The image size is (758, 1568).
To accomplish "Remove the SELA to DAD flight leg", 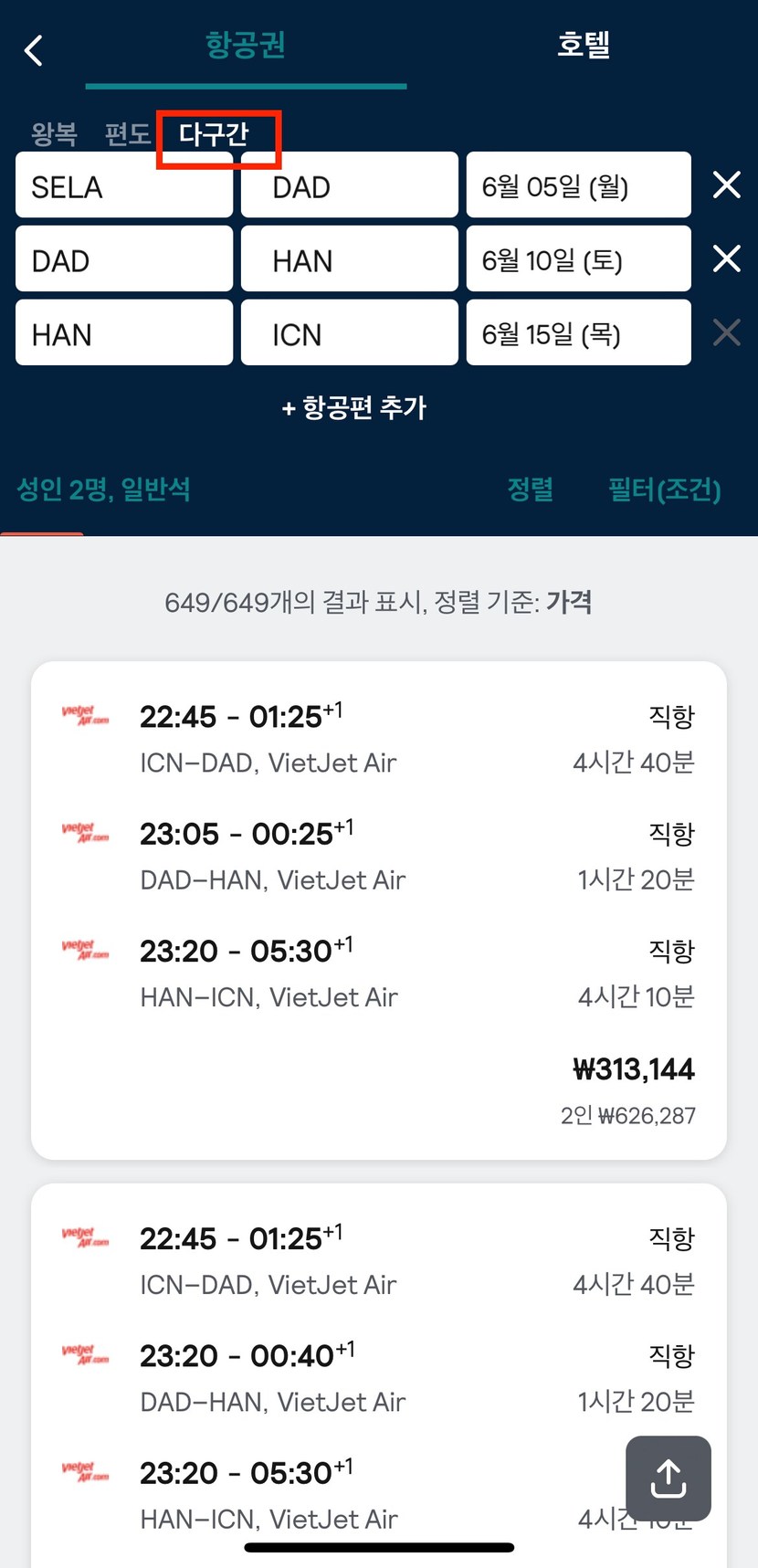I will [x=727, y=185].
